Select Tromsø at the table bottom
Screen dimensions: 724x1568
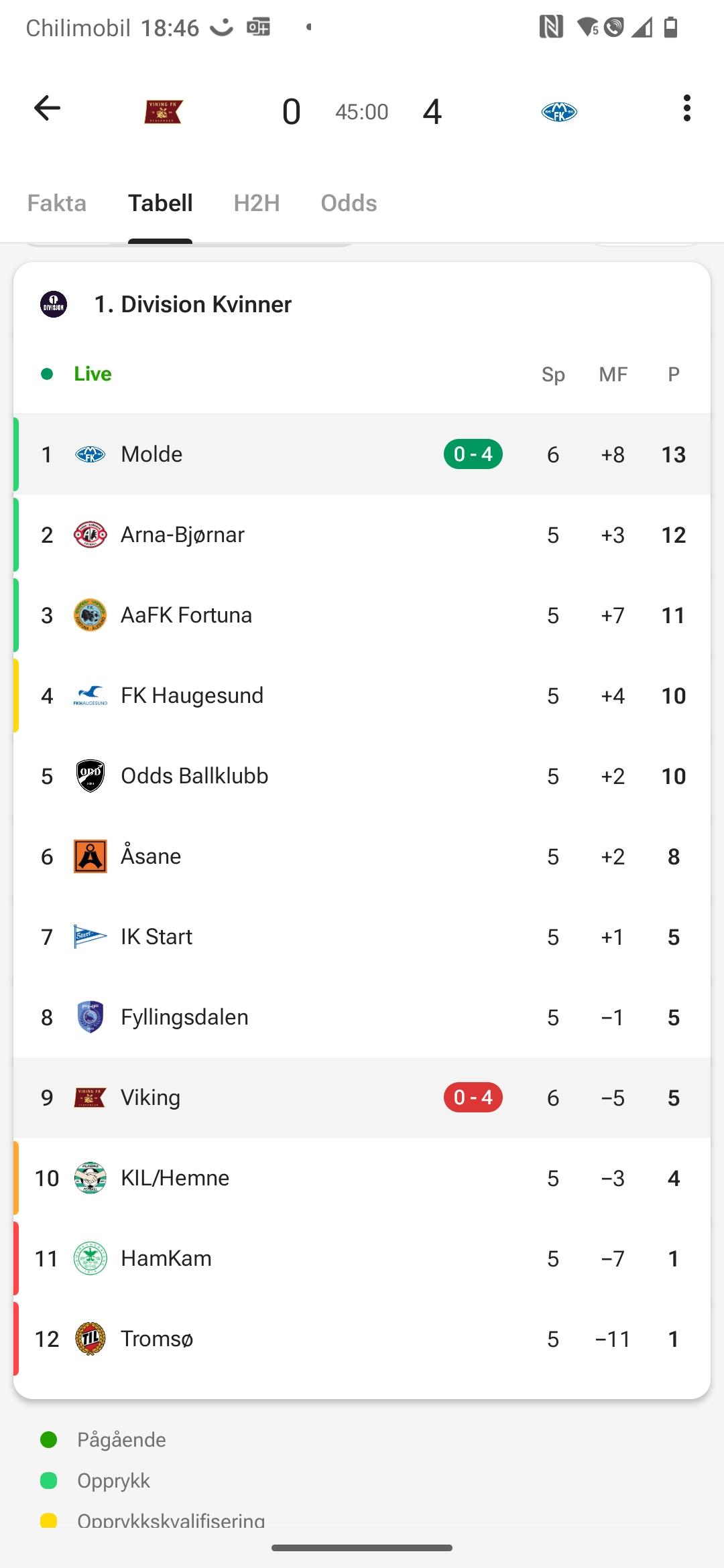(x=362, y=1339)
